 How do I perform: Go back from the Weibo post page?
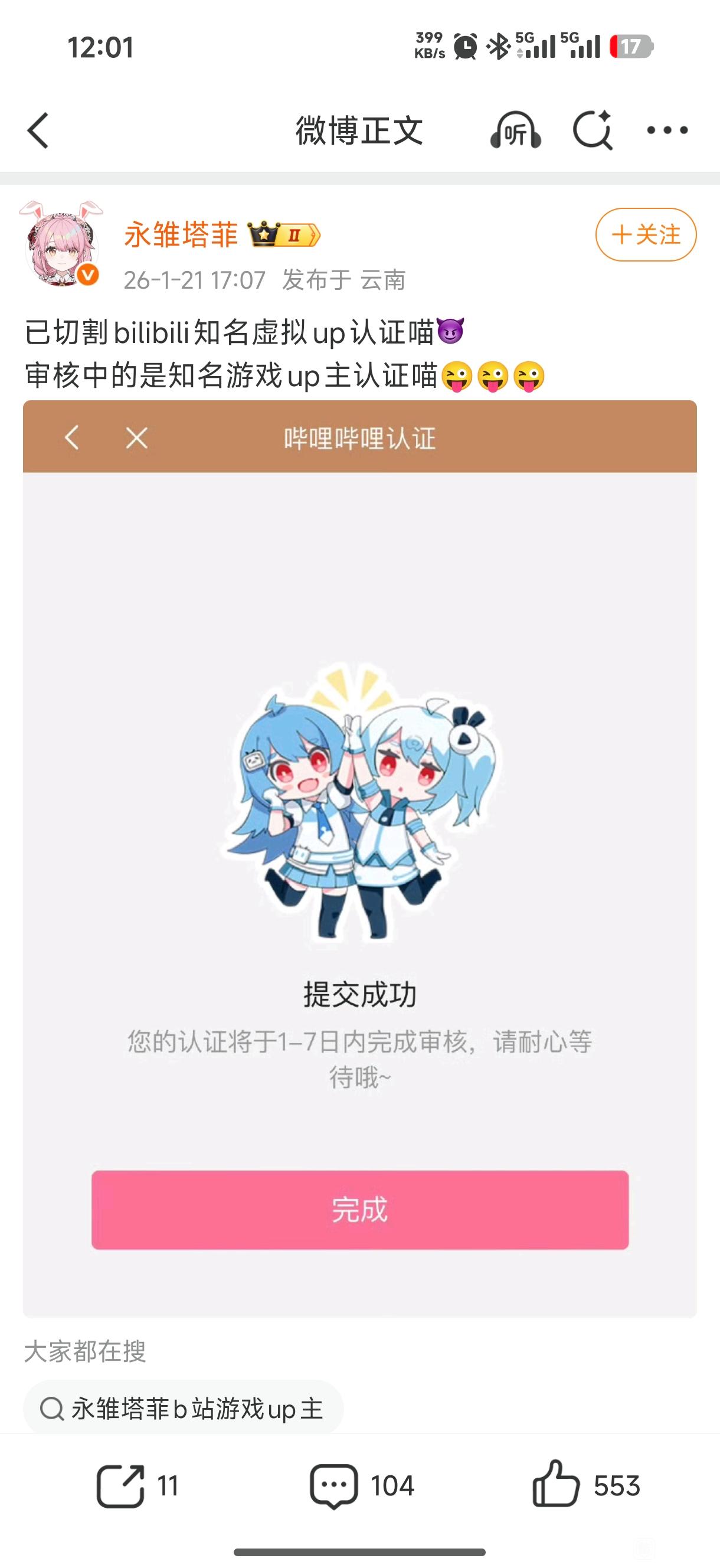(38, 130)
